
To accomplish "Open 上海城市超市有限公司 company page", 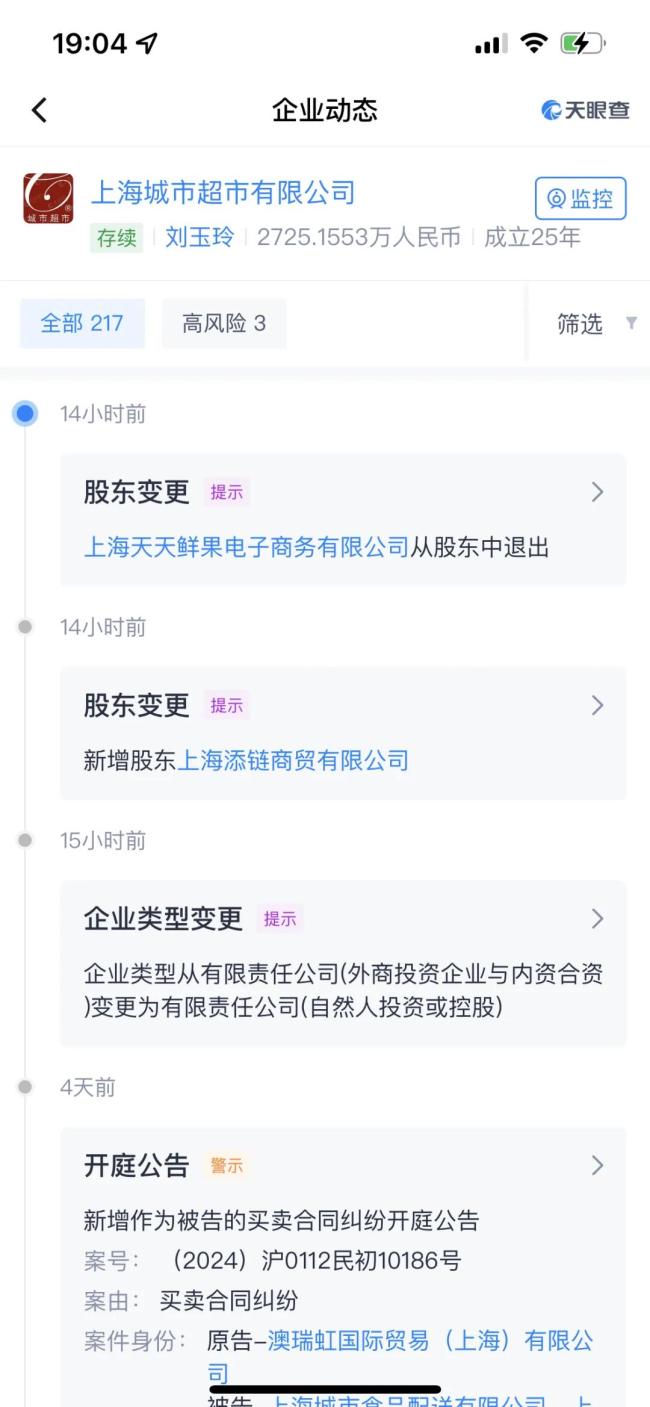I will point(223,192).
